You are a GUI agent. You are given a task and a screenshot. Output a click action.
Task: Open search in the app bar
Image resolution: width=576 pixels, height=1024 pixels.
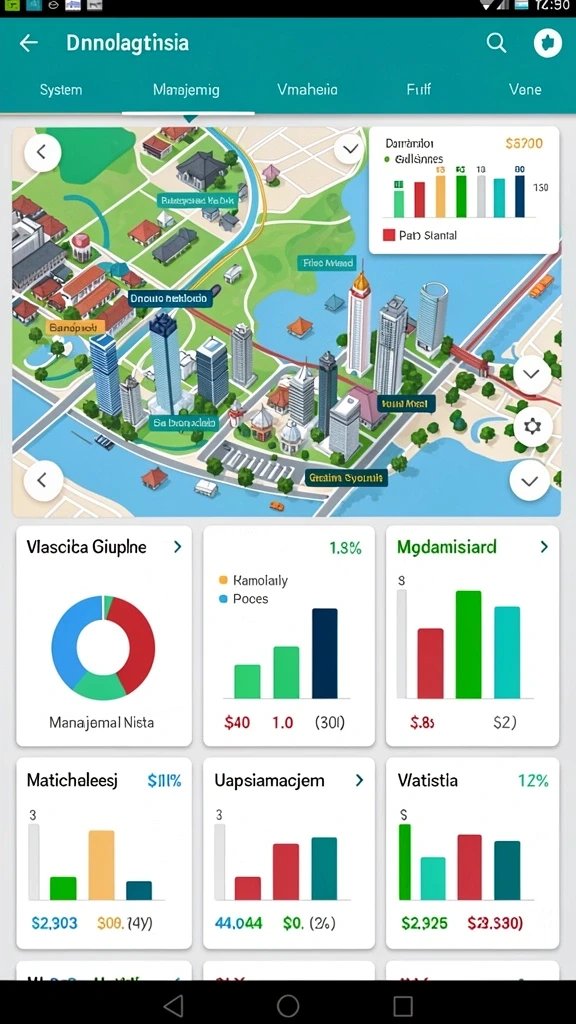496,44
